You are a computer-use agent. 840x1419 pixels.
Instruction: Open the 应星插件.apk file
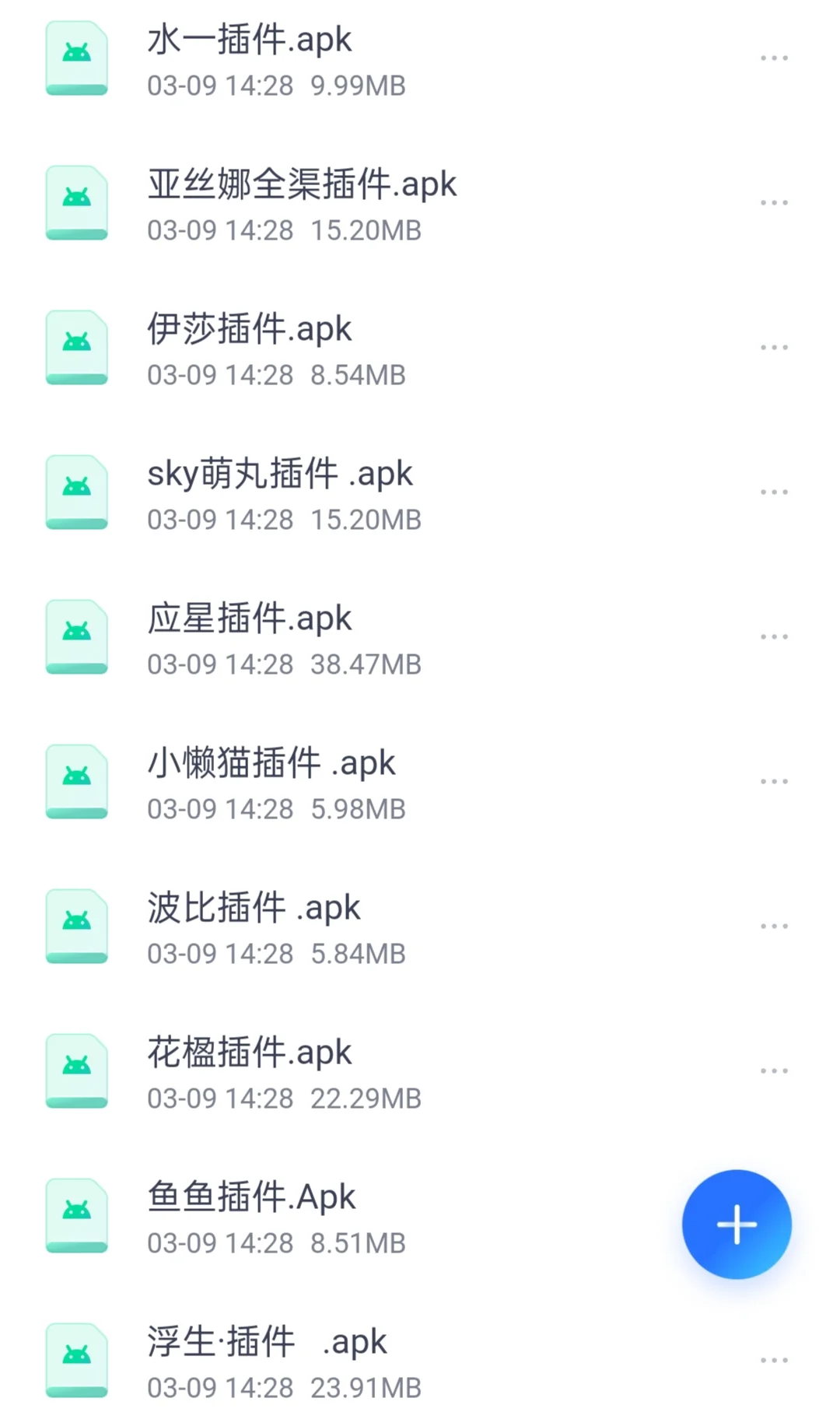point(249,638)
